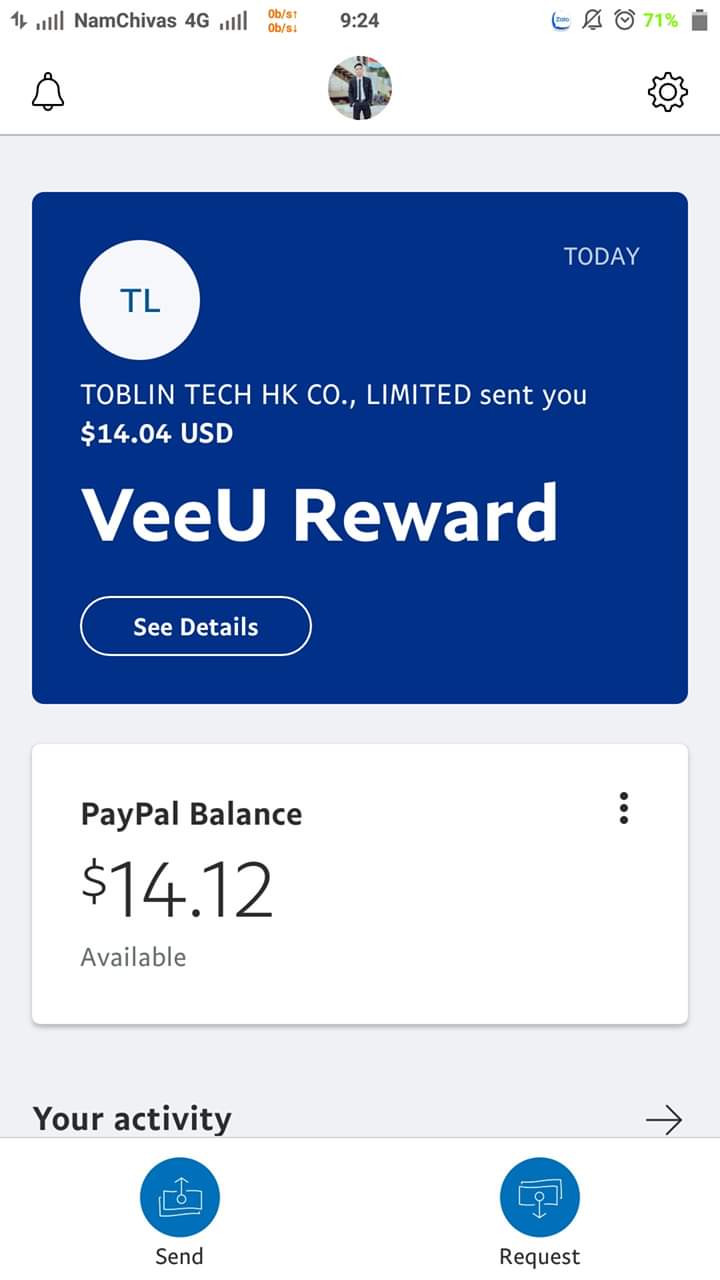Tap your profile photo at the top
The height and width of the screenshot is (1280, 720).
pos(360,88)
